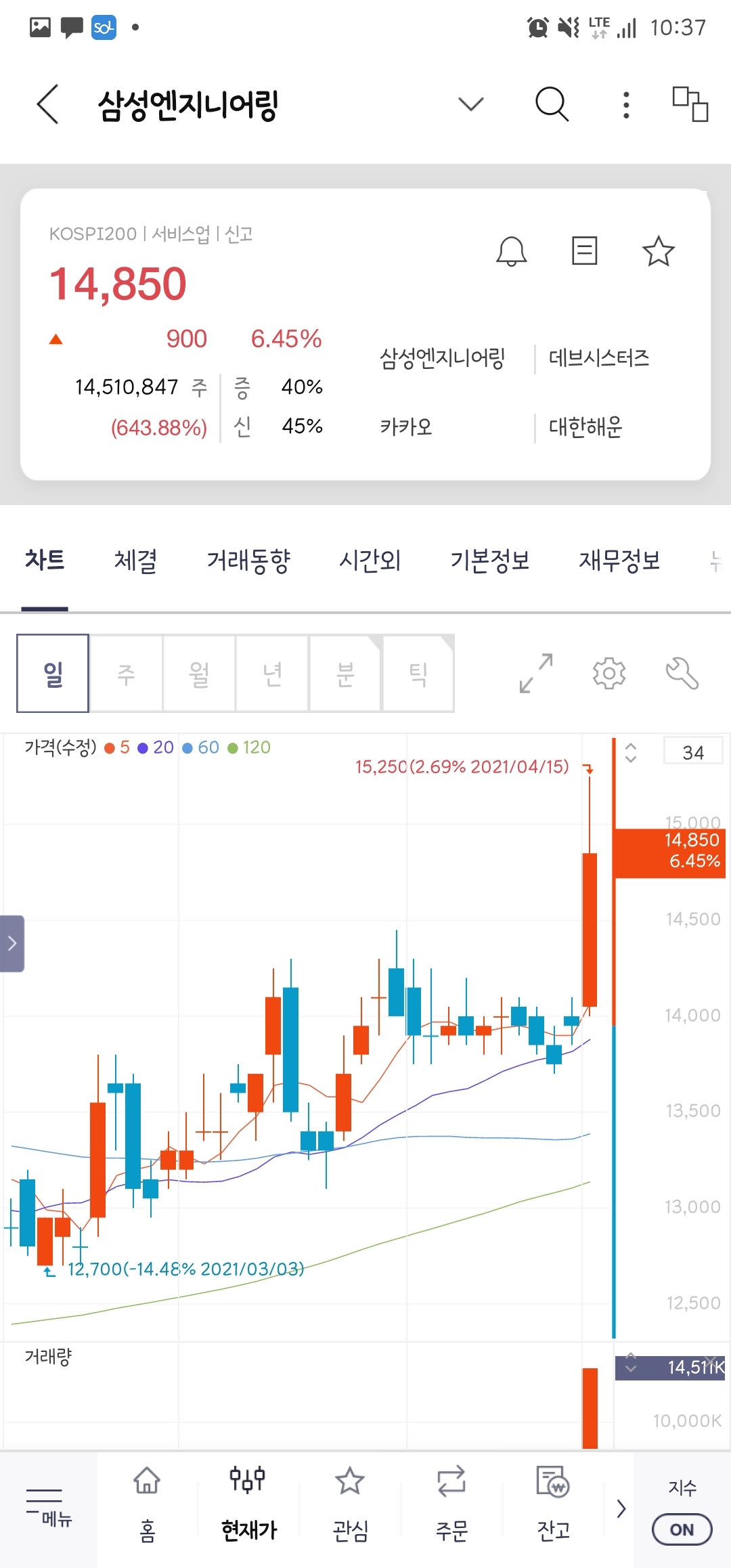Open the 메뉴 drawer

tap(49, 1510)
